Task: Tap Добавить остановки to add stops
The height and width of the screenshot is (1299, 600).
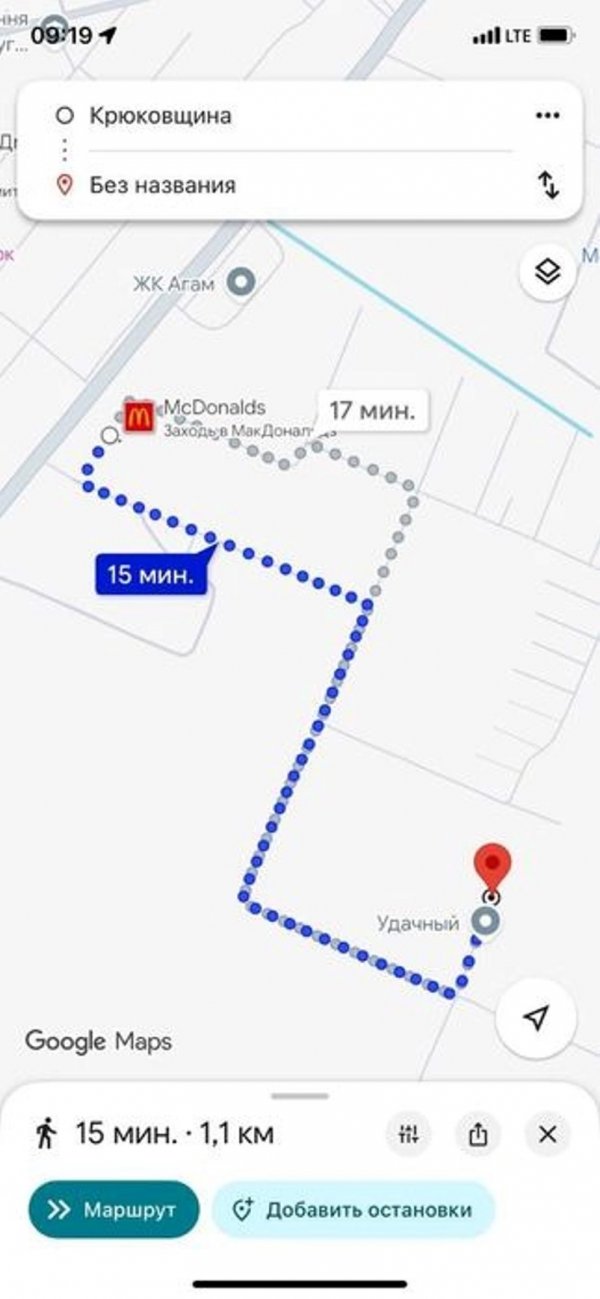Action: click(x=352, y=1210)
